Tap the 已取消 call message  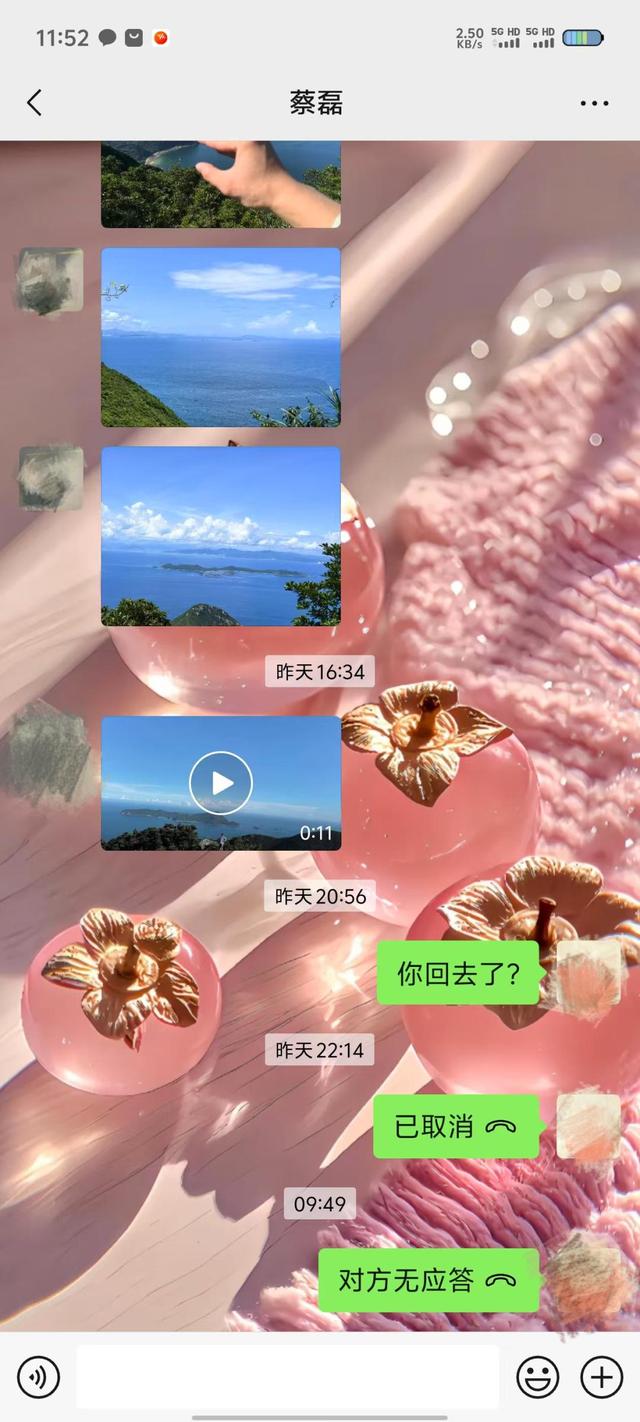pos(456,1126)
